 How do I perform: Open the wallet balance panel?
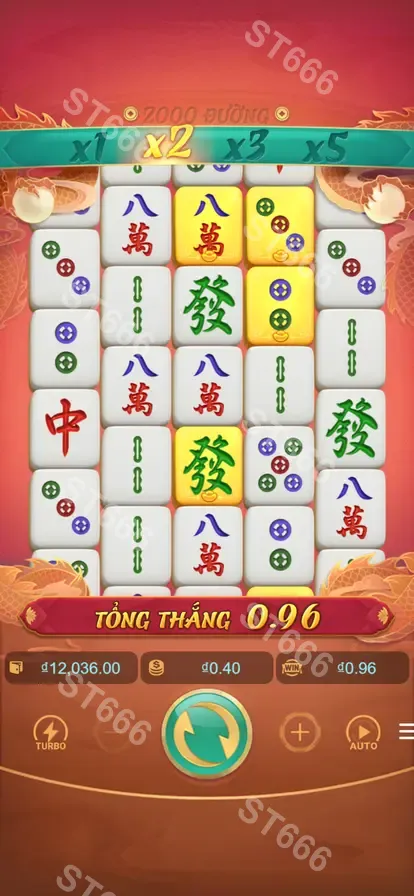[71, 668]
